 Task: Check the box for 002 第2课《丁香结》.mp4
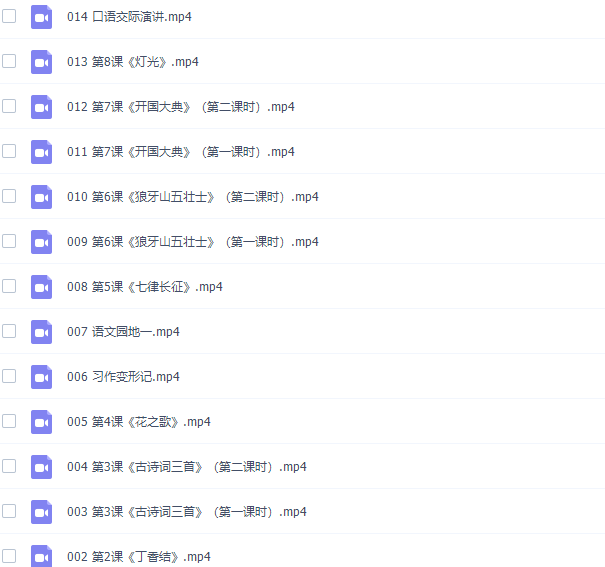[x=9, y=556]
